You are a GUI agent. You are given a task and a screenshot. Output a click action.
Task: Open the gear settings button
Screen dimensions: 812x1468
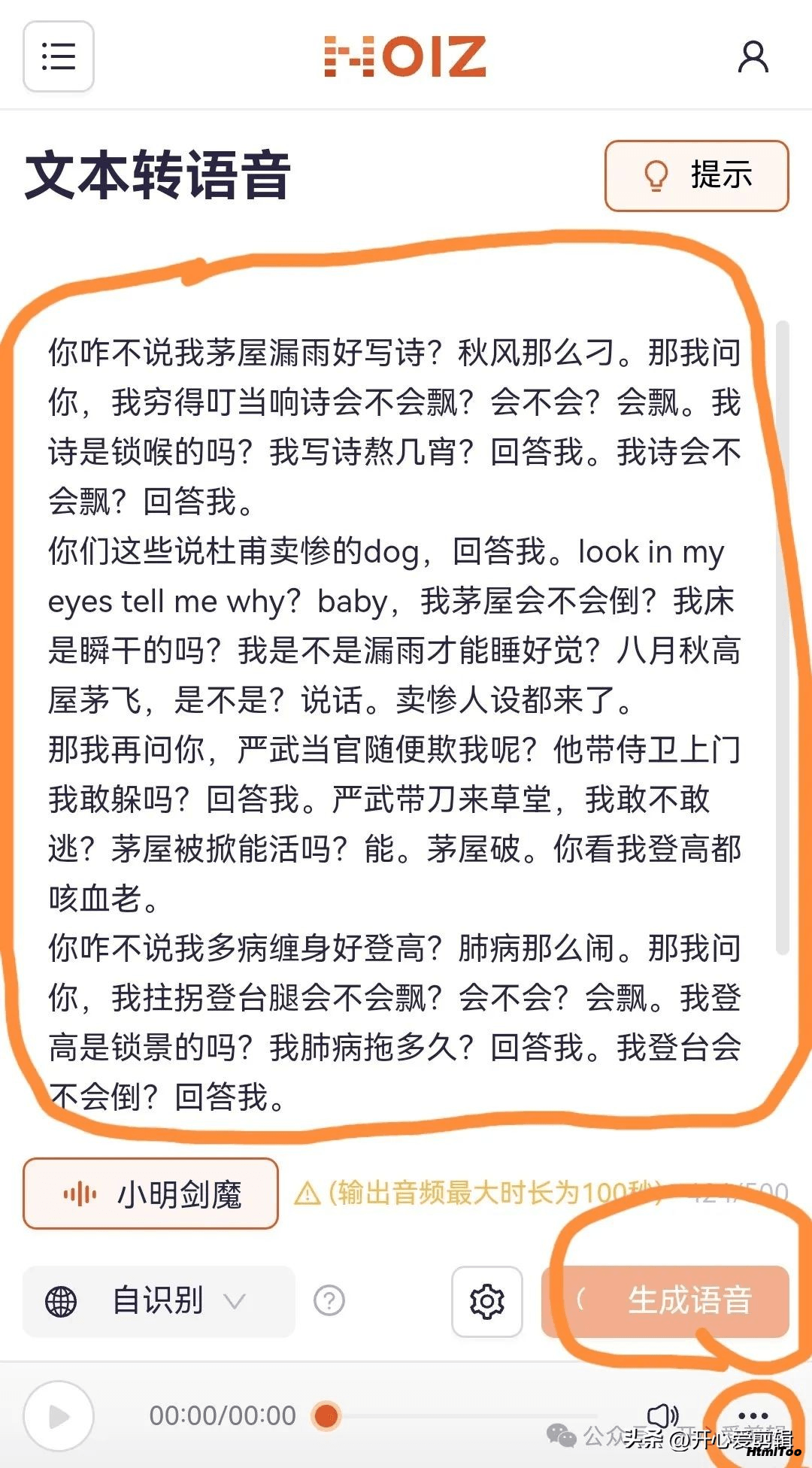(487, 1302)
